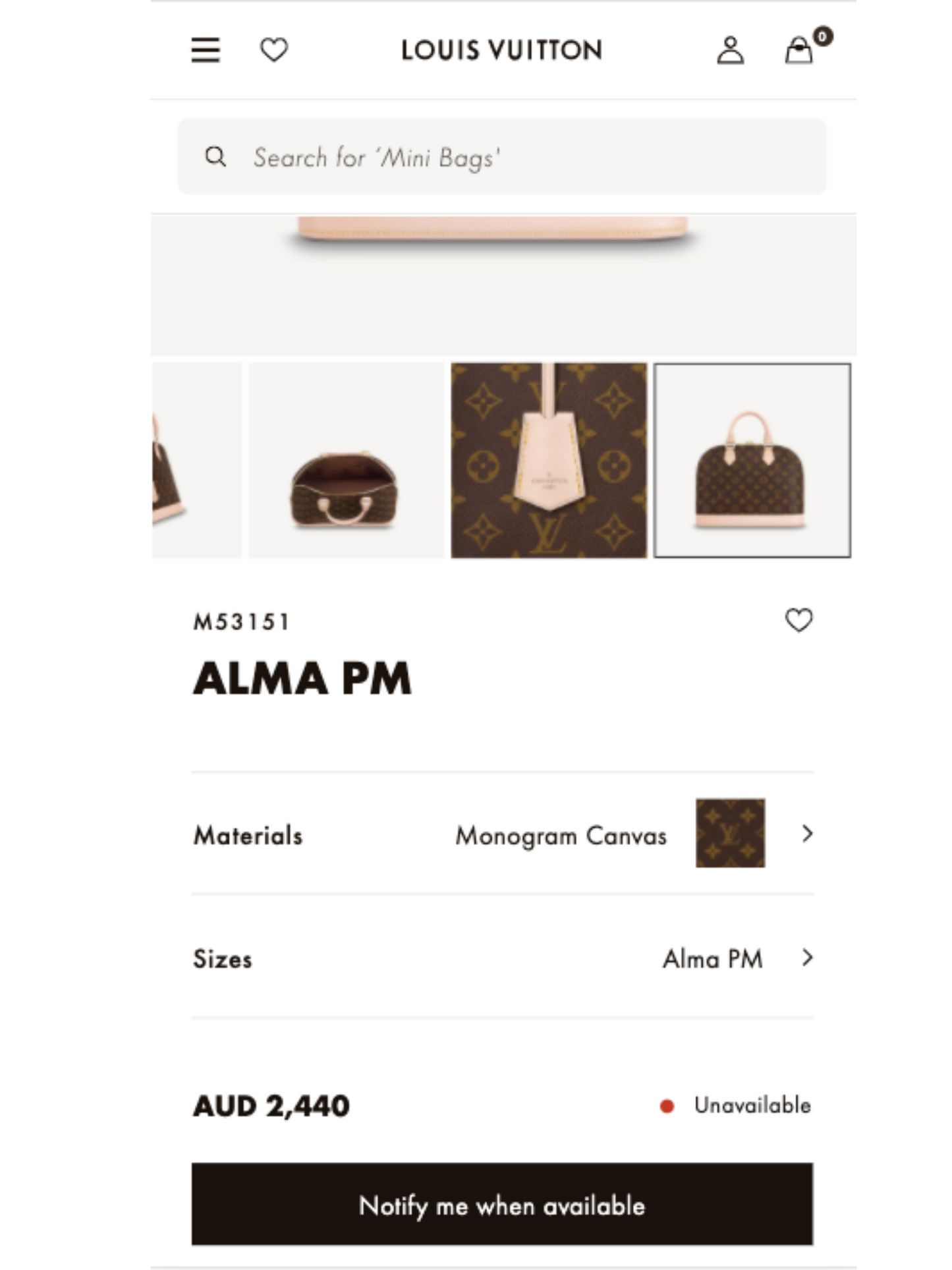Tap the search field for Mini Bags
This screenshot has height=1270, width=952.
click(502, 157)
